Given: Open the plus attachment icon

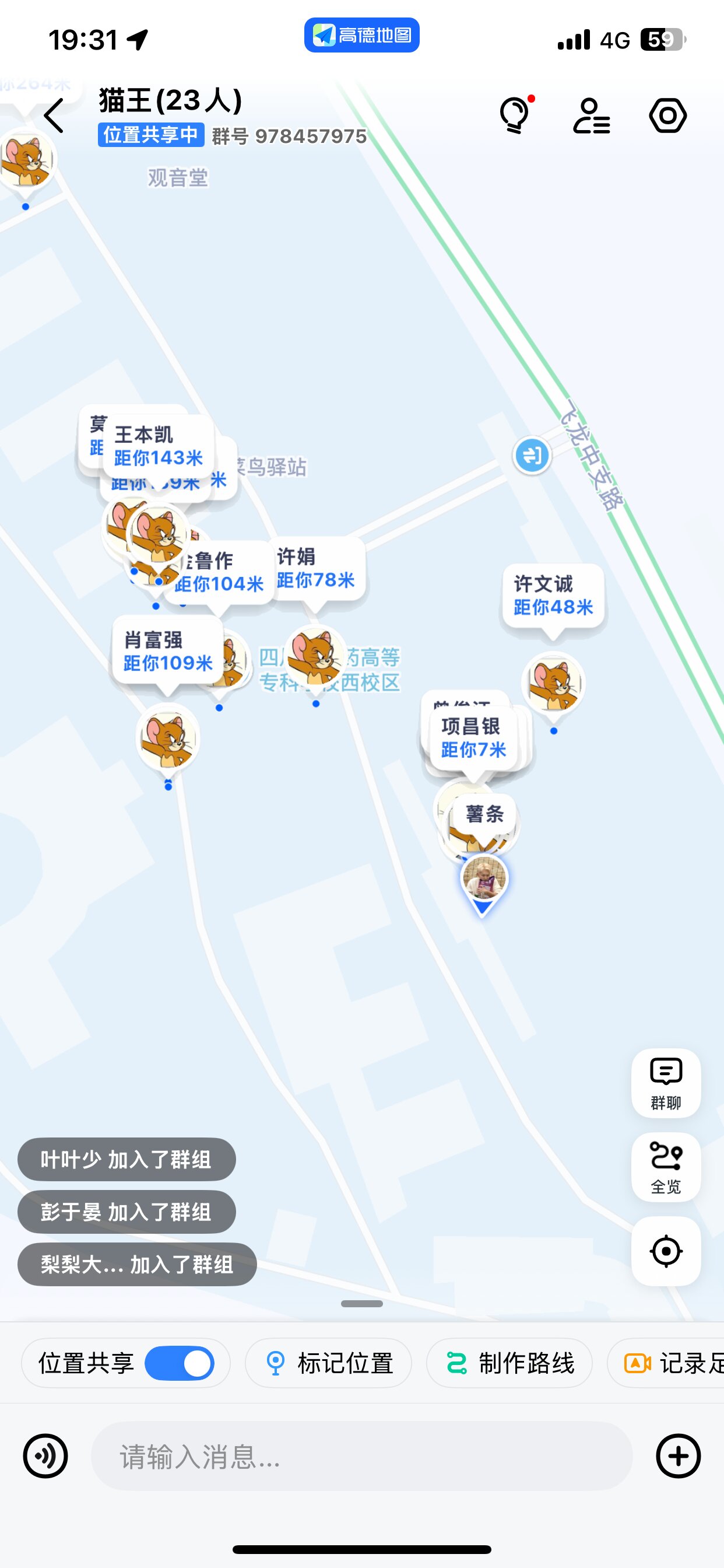Looking at the screenshot, I should [x=679, y=1456].
